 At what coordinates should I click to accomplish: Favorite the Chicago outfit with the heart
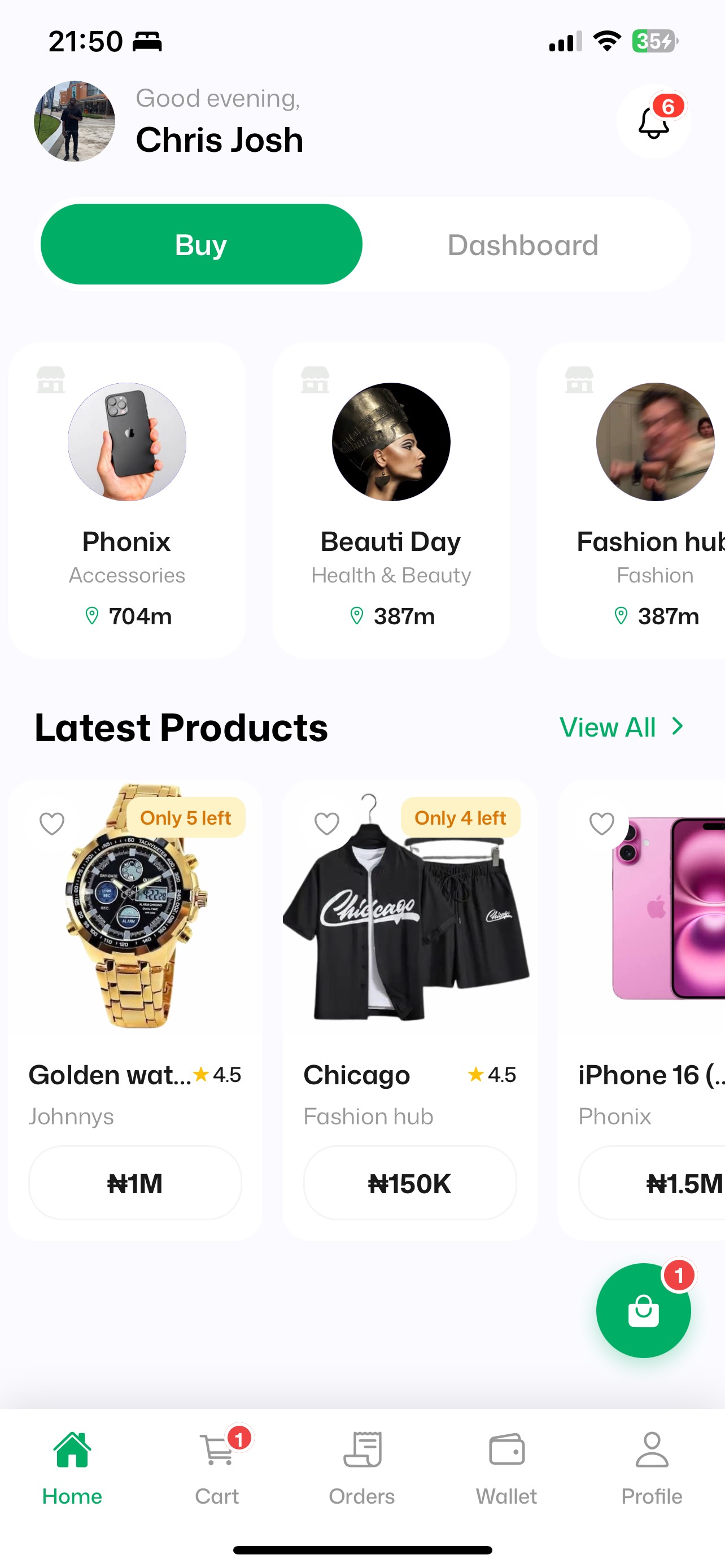[x=327, y=824]
